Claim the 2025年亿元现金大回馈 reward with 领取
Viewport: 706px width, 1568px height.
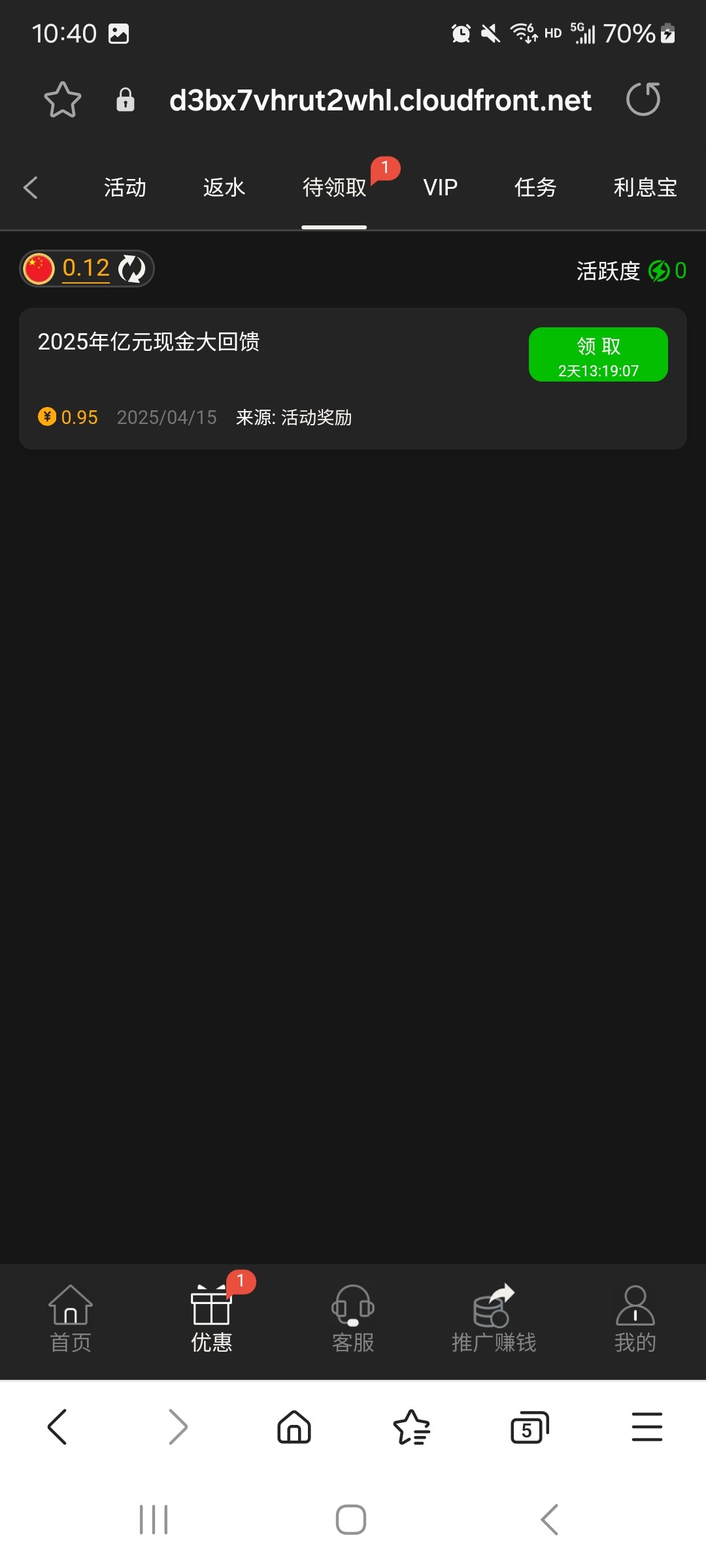click(x=598, y=355)
